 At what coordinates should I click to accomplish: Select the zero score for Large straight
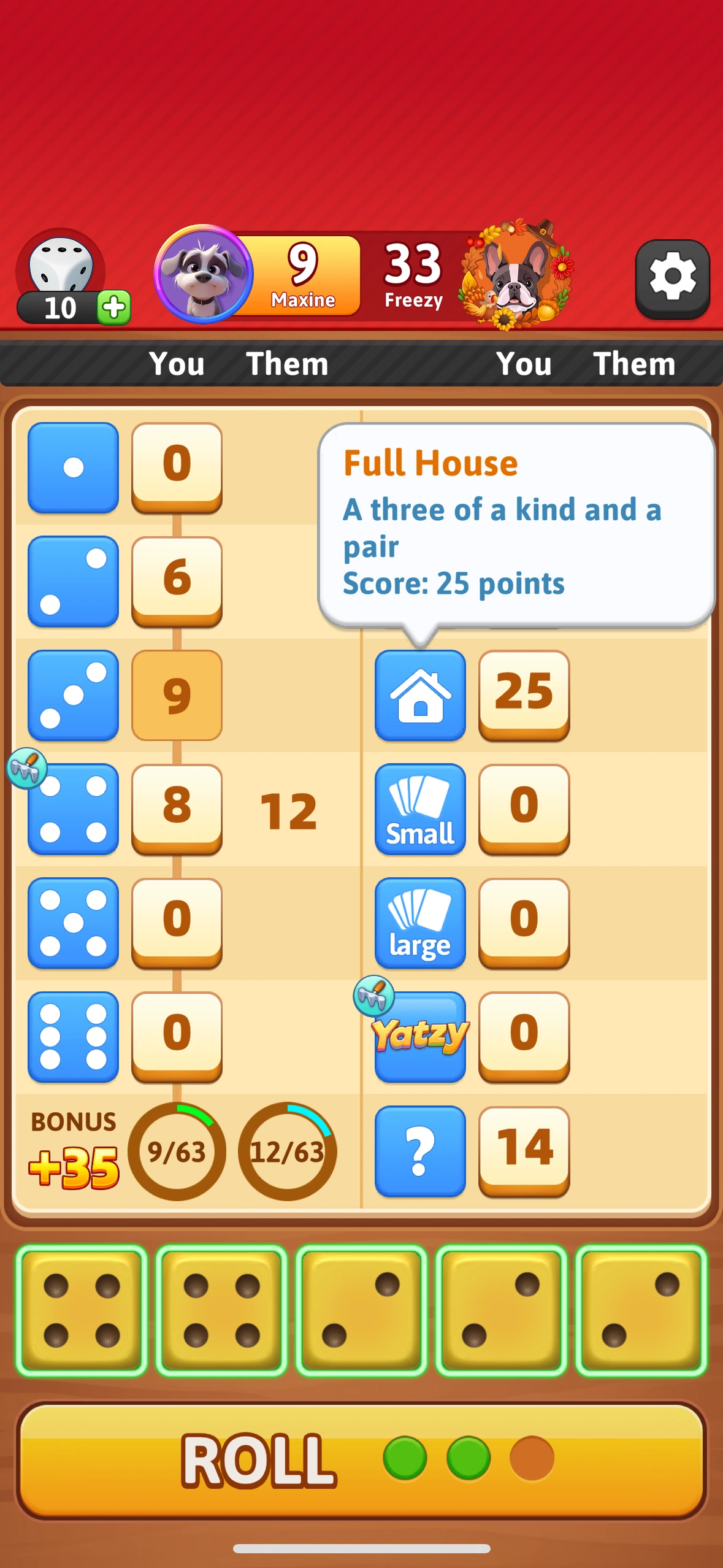524,923
